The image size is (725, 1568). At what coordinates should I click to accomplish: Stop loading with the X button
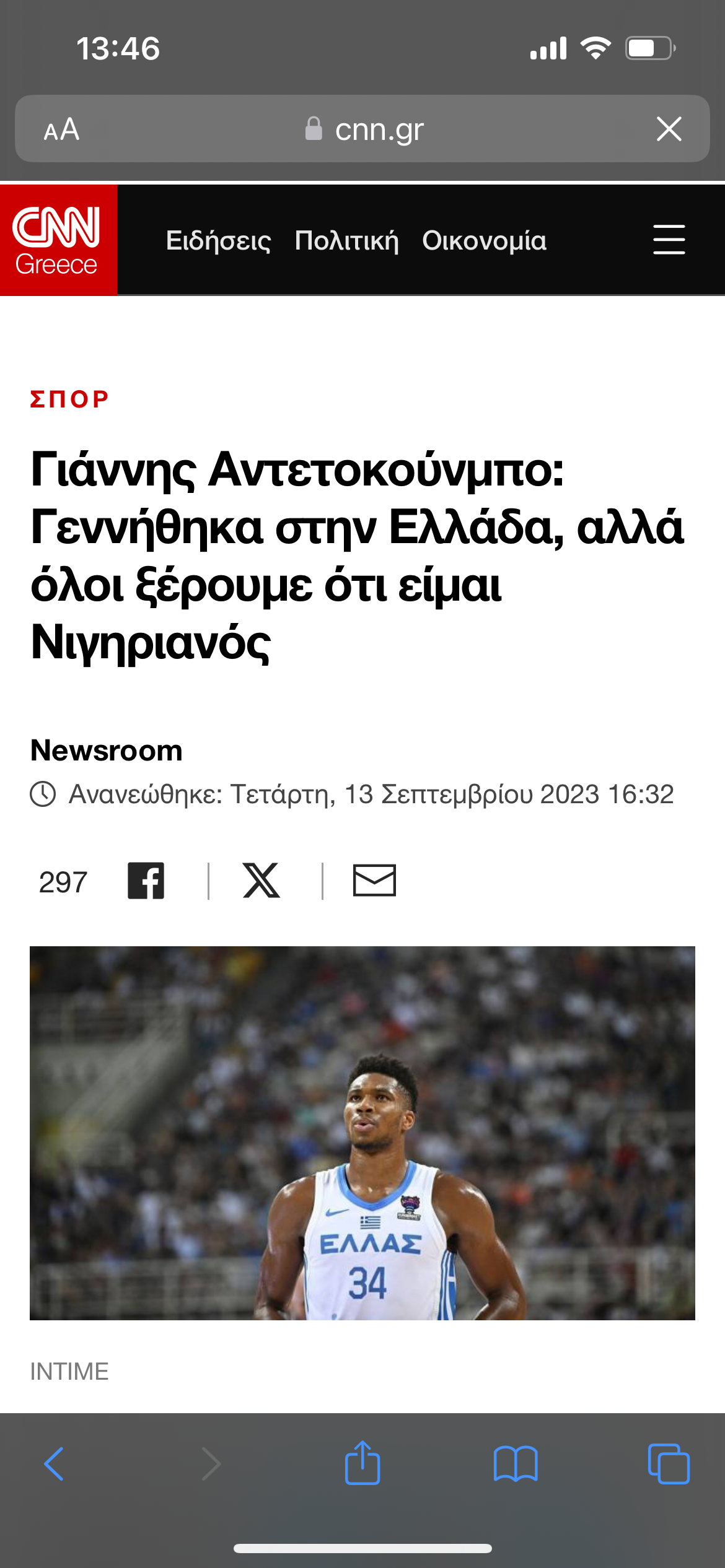click(x=669, y=129)
